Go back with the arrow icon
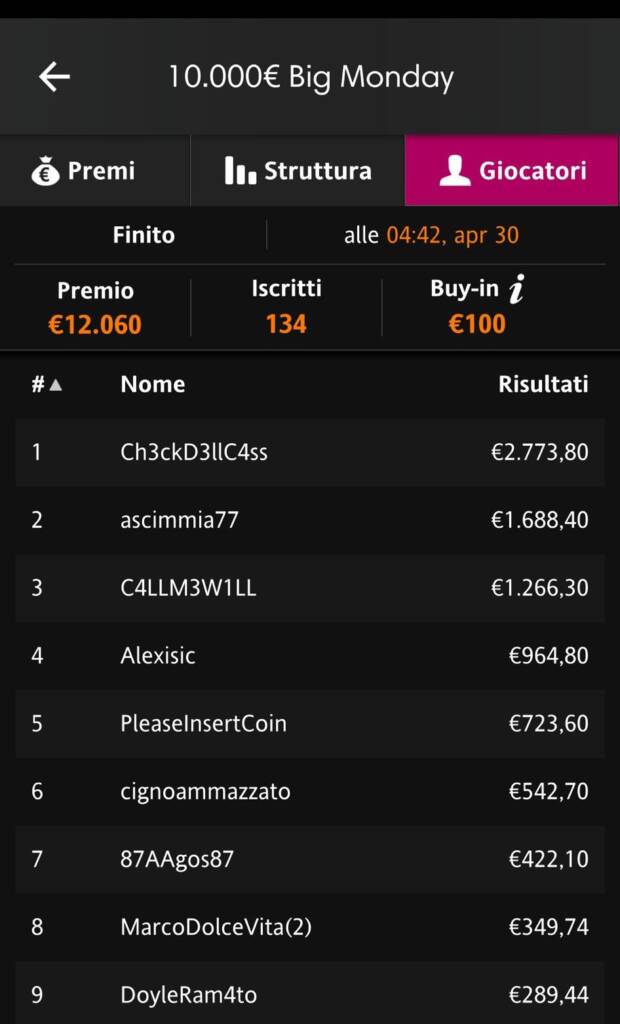 coord(54,77)
